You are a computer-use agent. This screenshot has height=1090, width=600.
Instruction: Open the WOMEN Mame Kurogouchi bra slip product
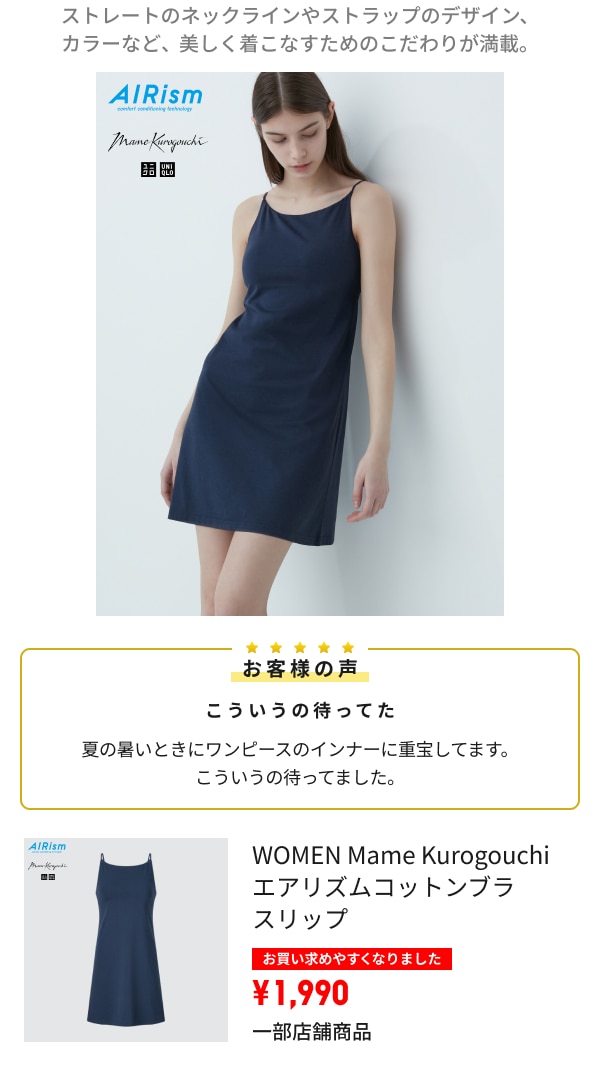400,886
